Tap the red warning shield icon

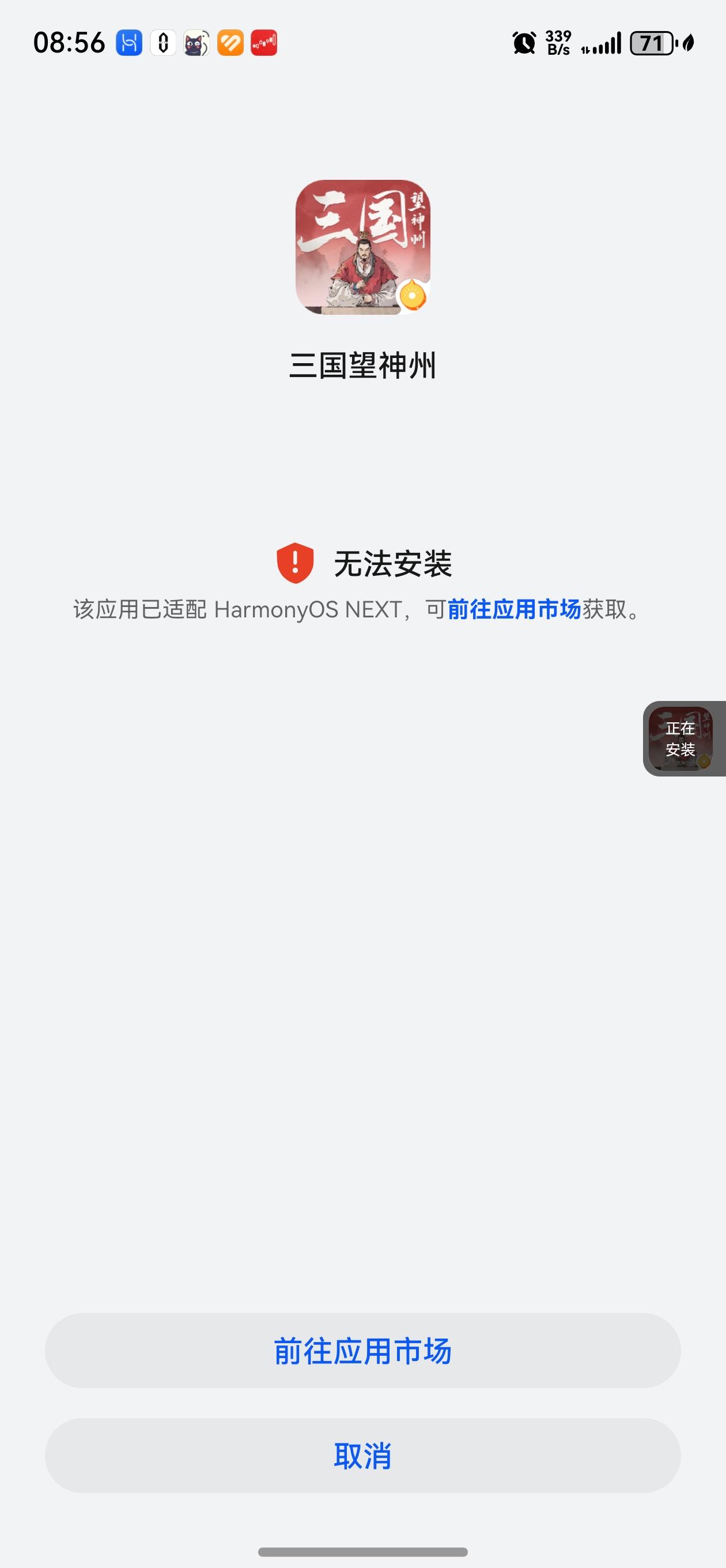click(296, 566)
